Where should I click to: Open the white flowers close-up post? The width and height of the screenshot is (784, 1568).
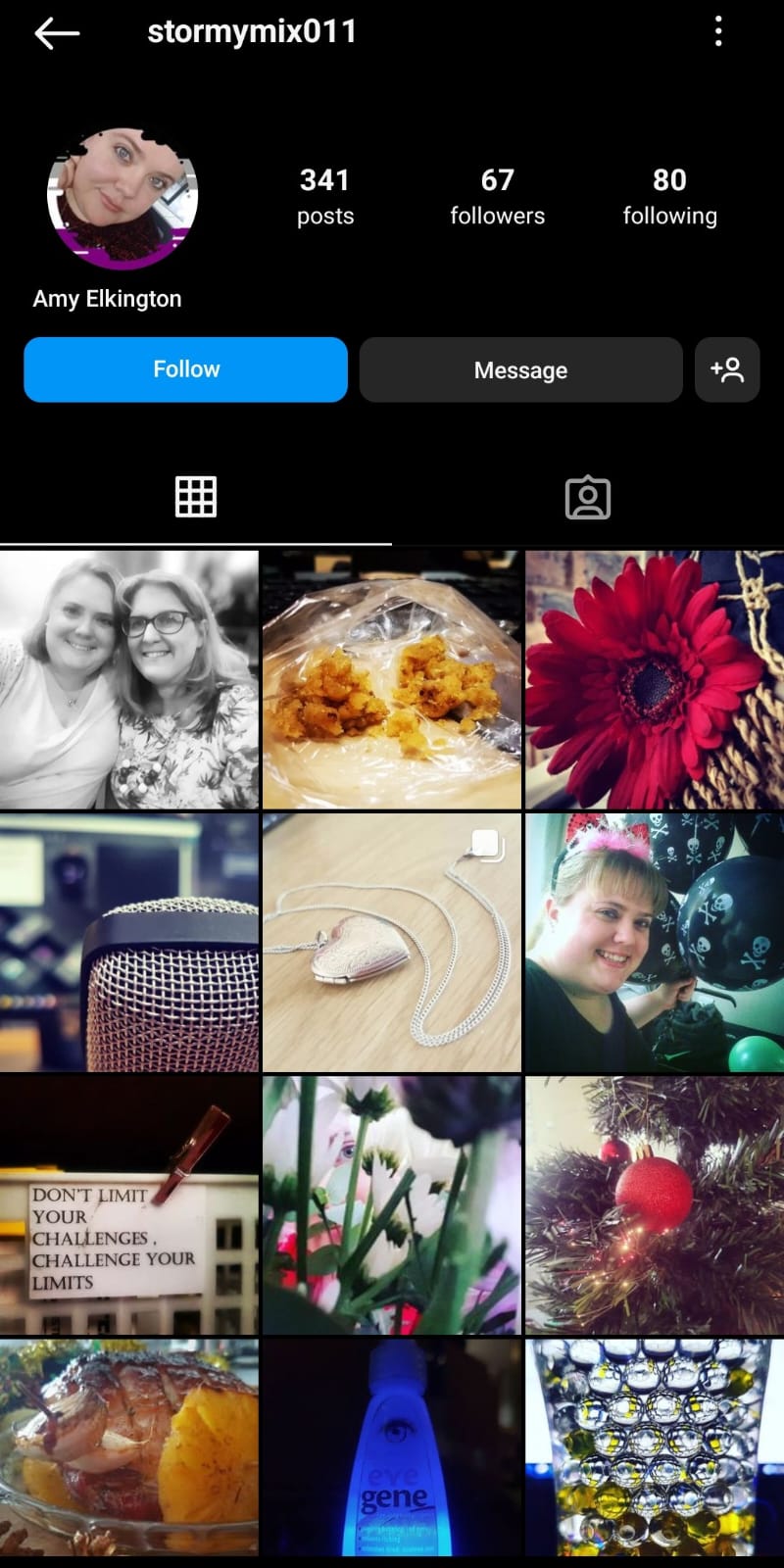tap(391, 1204)
